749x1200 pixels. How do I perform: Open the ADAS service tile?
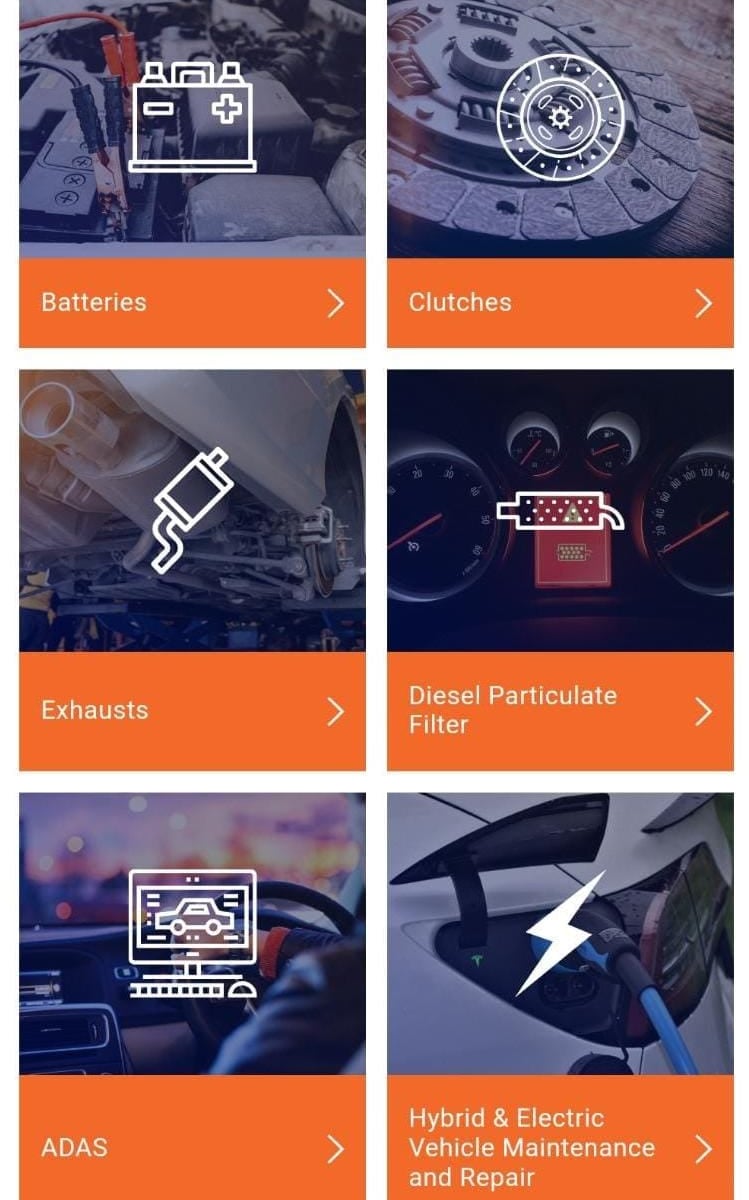click(192, 996)
